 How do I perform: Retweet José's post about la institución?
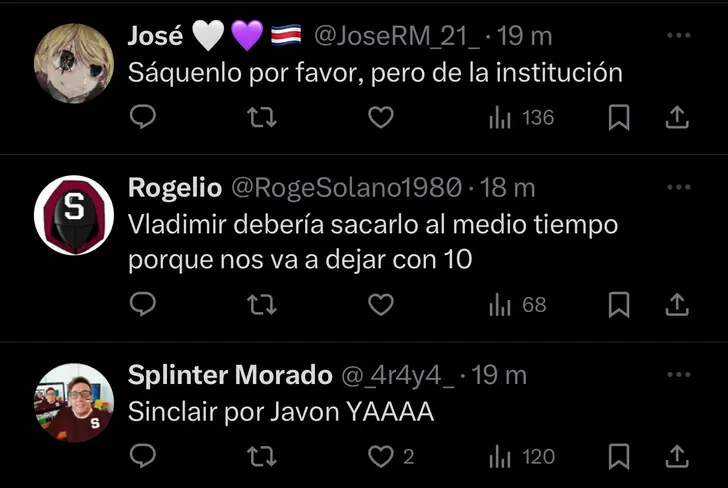pyautogui.click(x=262, y=118)
